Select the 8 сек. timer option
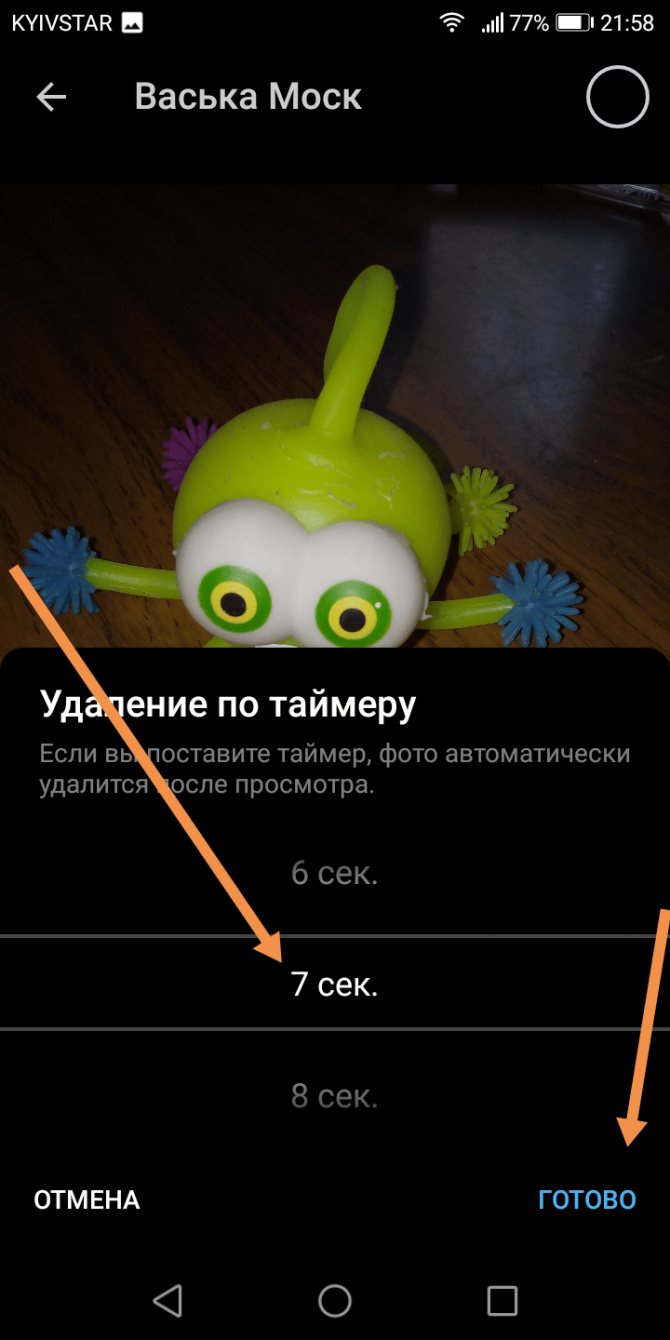Screen dimensions: 670x1340 334,1097
